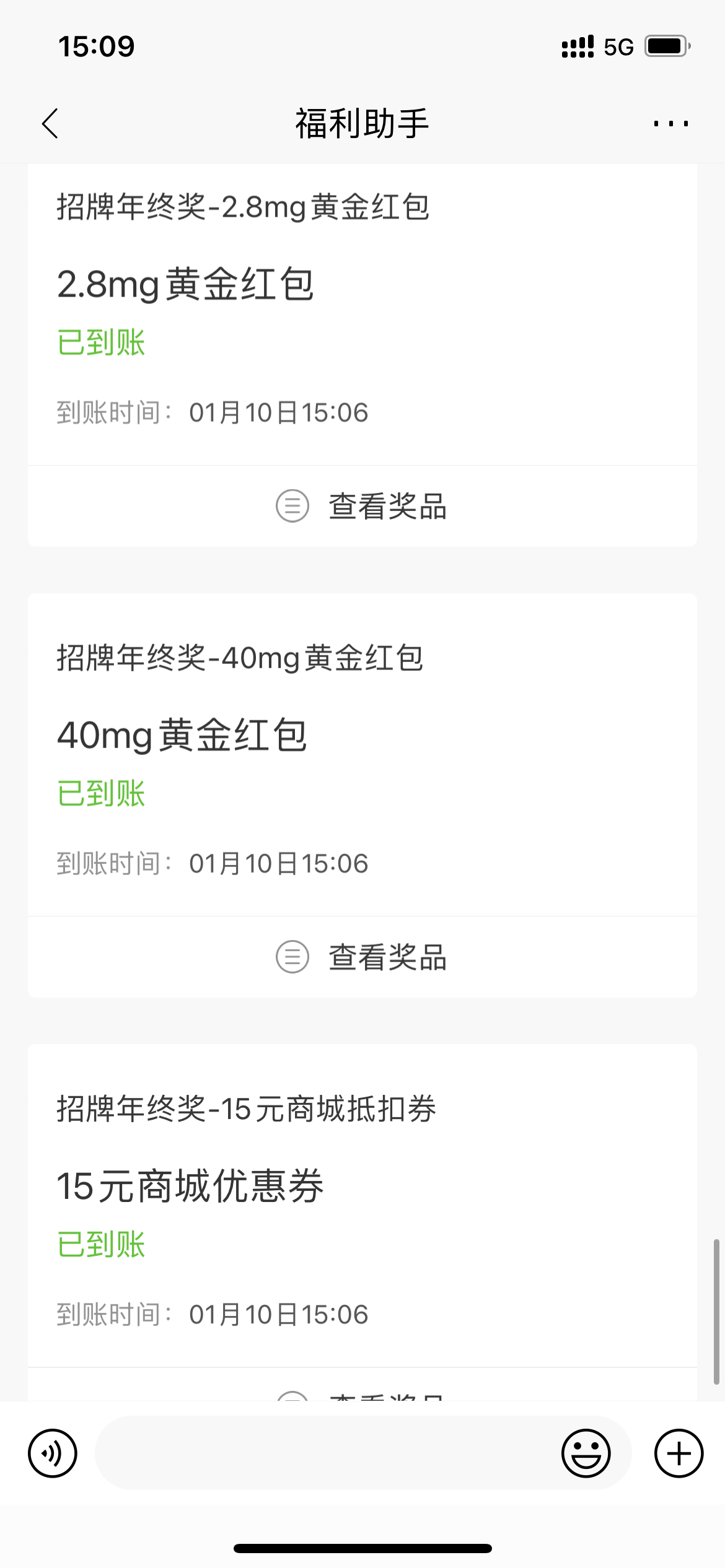Tap 查看奖品 under 2.8mg黄金红包

click(362, 506)
